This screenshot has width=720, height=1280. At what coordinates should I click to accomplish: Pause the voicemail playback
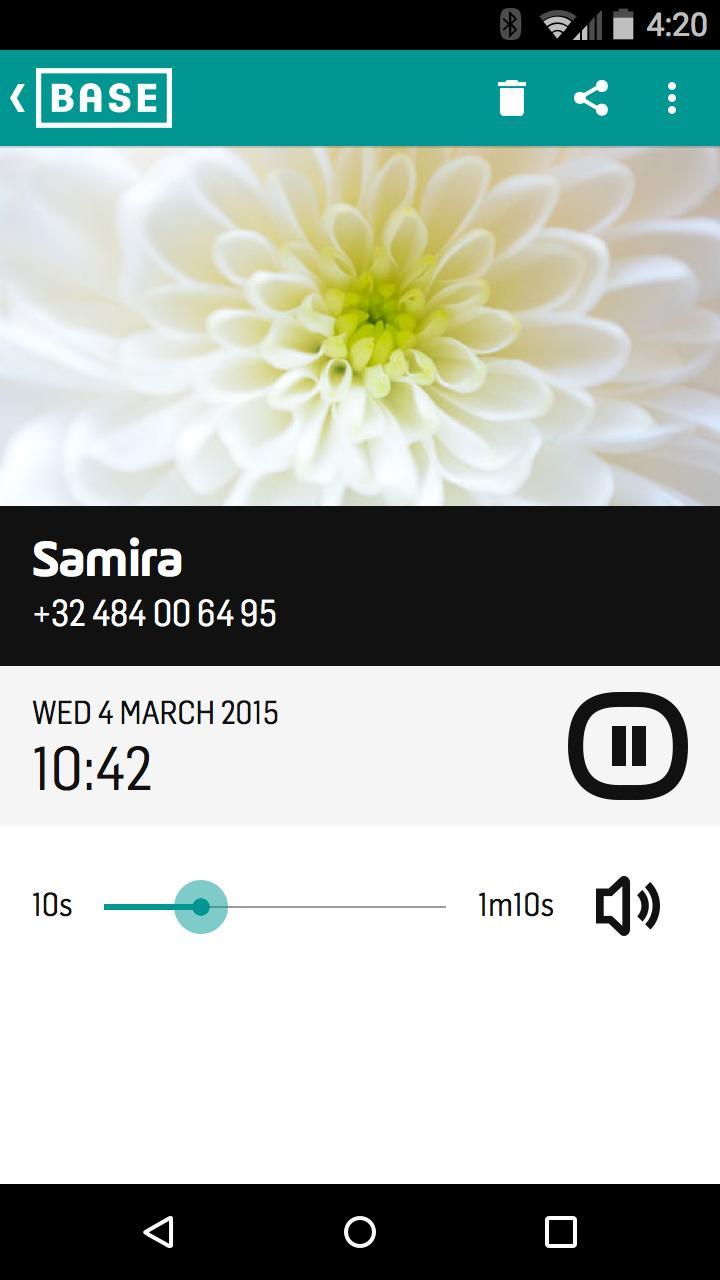tap(628, 746)
